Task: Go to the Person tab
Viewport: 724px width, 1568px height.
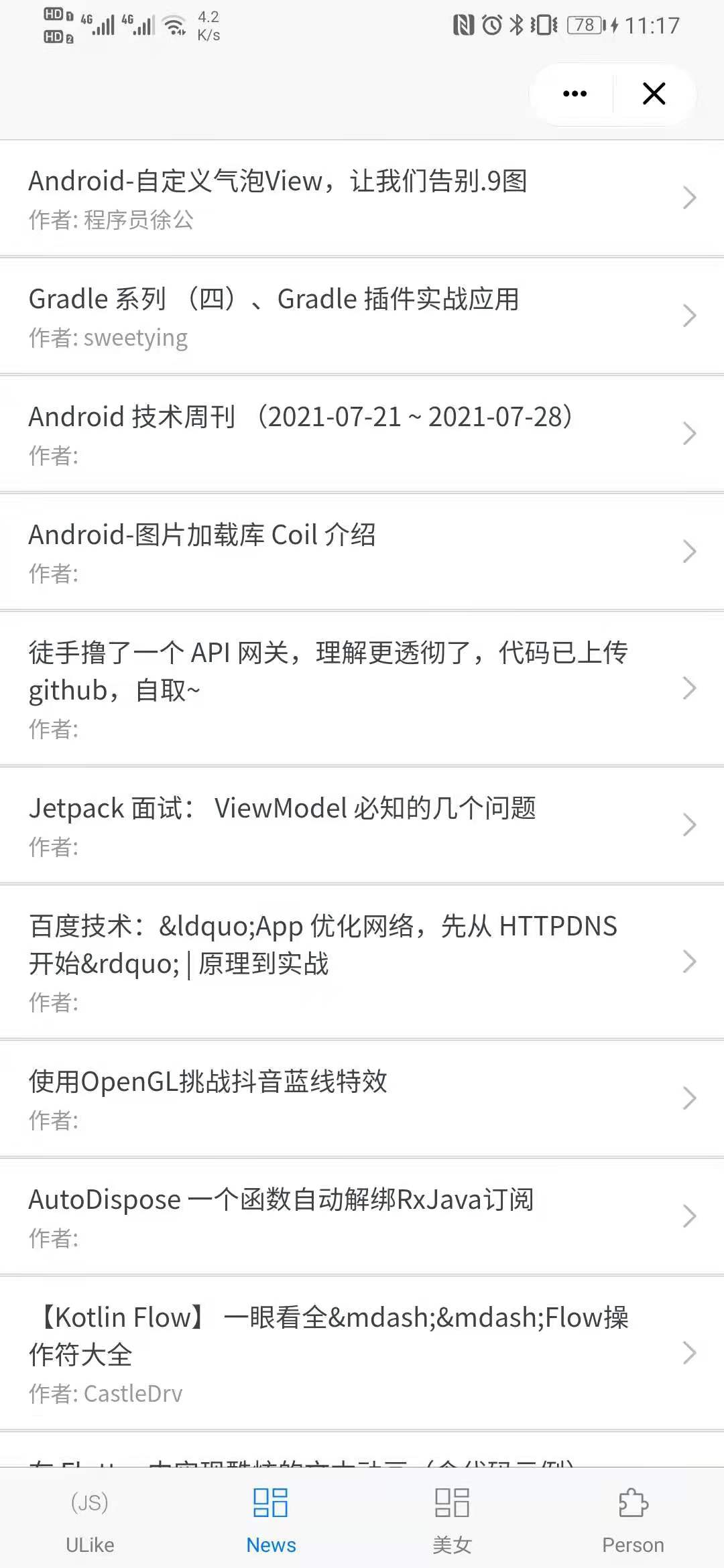Action: click(x=633, y=1518)
